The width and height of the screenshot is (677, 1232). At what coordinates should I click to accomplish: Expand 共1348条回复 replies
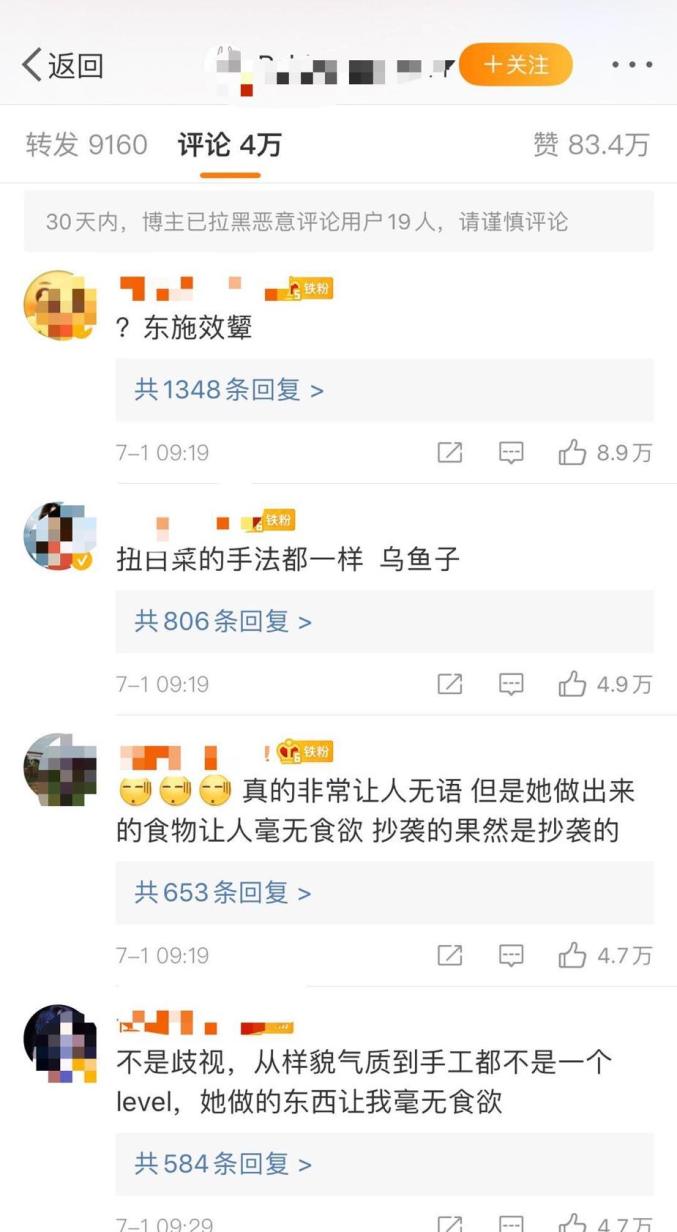click(384, 390)
